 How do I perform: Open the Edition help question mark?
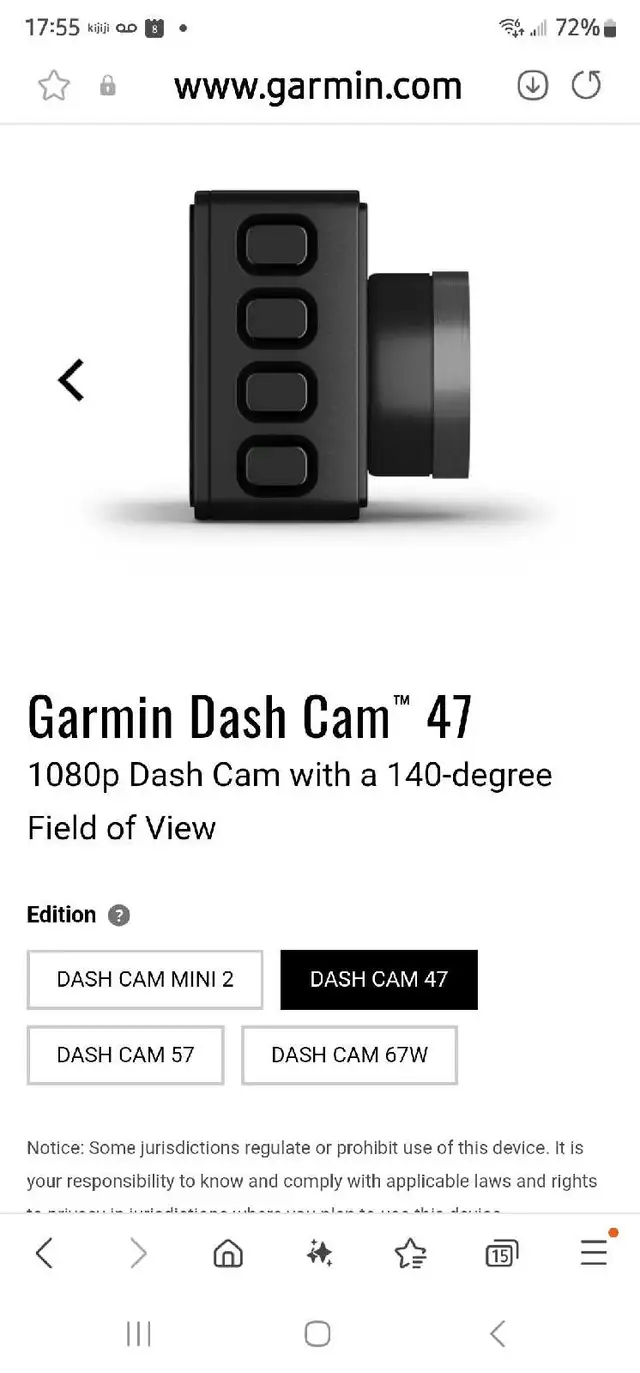click(x=119, y=915)
